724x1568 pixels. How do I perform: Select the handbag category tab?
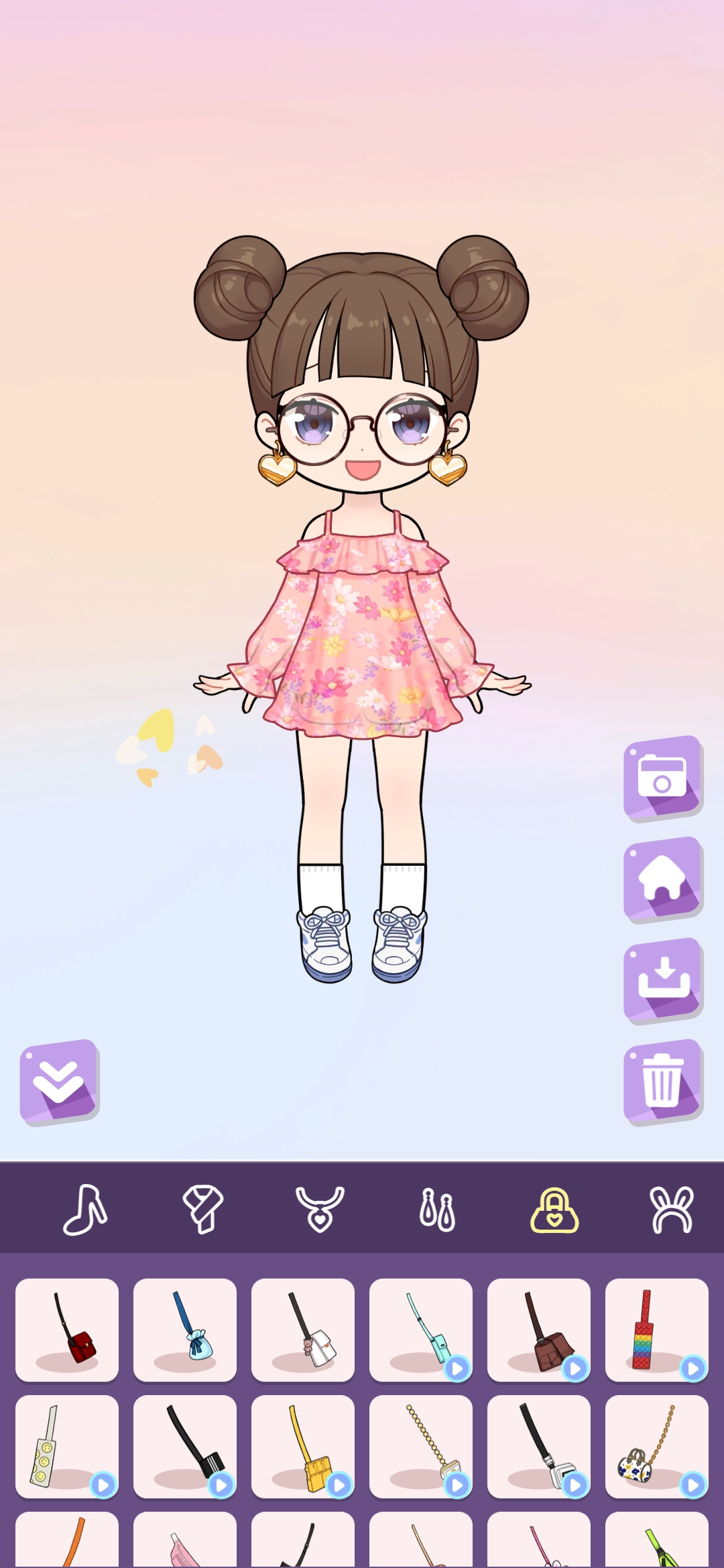(x=554, y=1210)
